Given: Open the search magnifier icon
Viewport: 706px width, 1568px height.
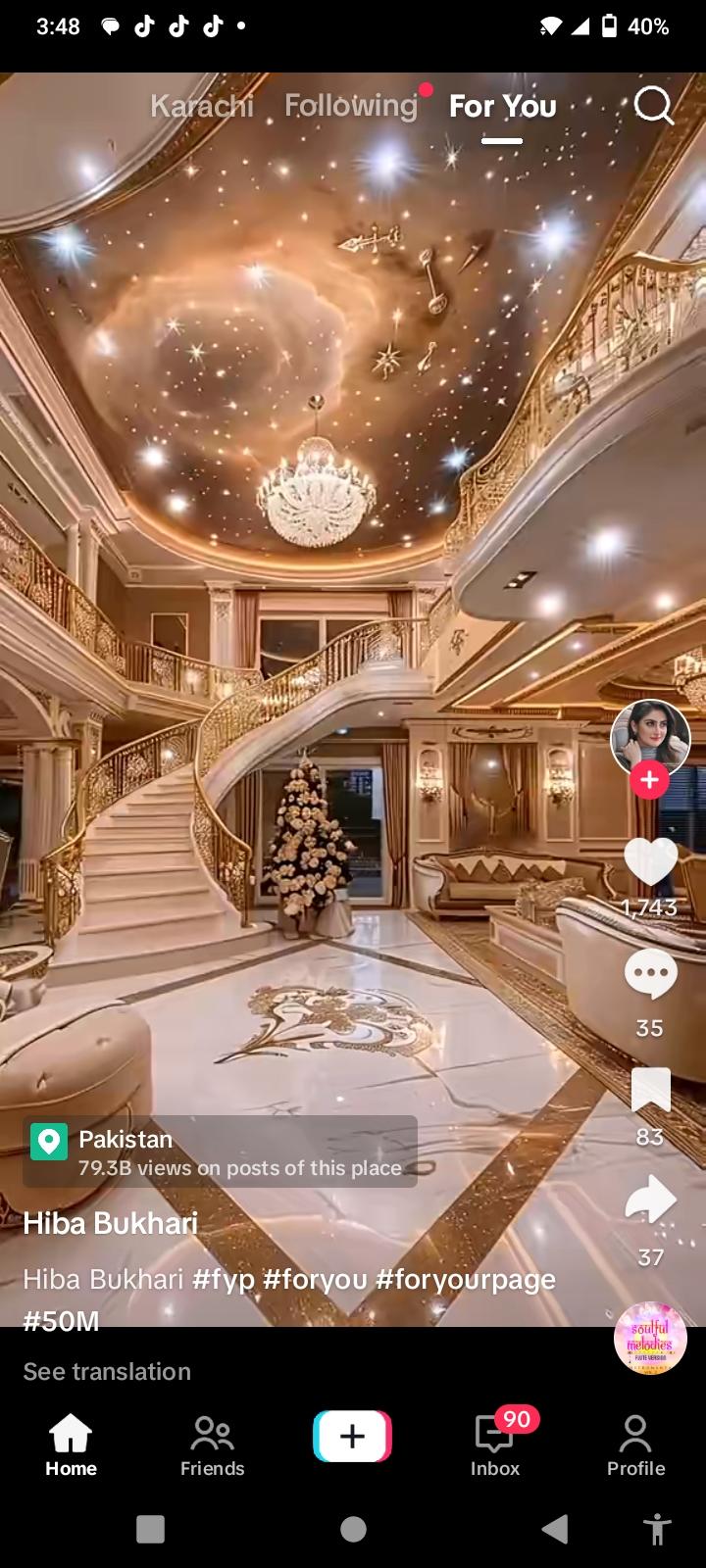Looking at the screenshot, I should point(653,106).
